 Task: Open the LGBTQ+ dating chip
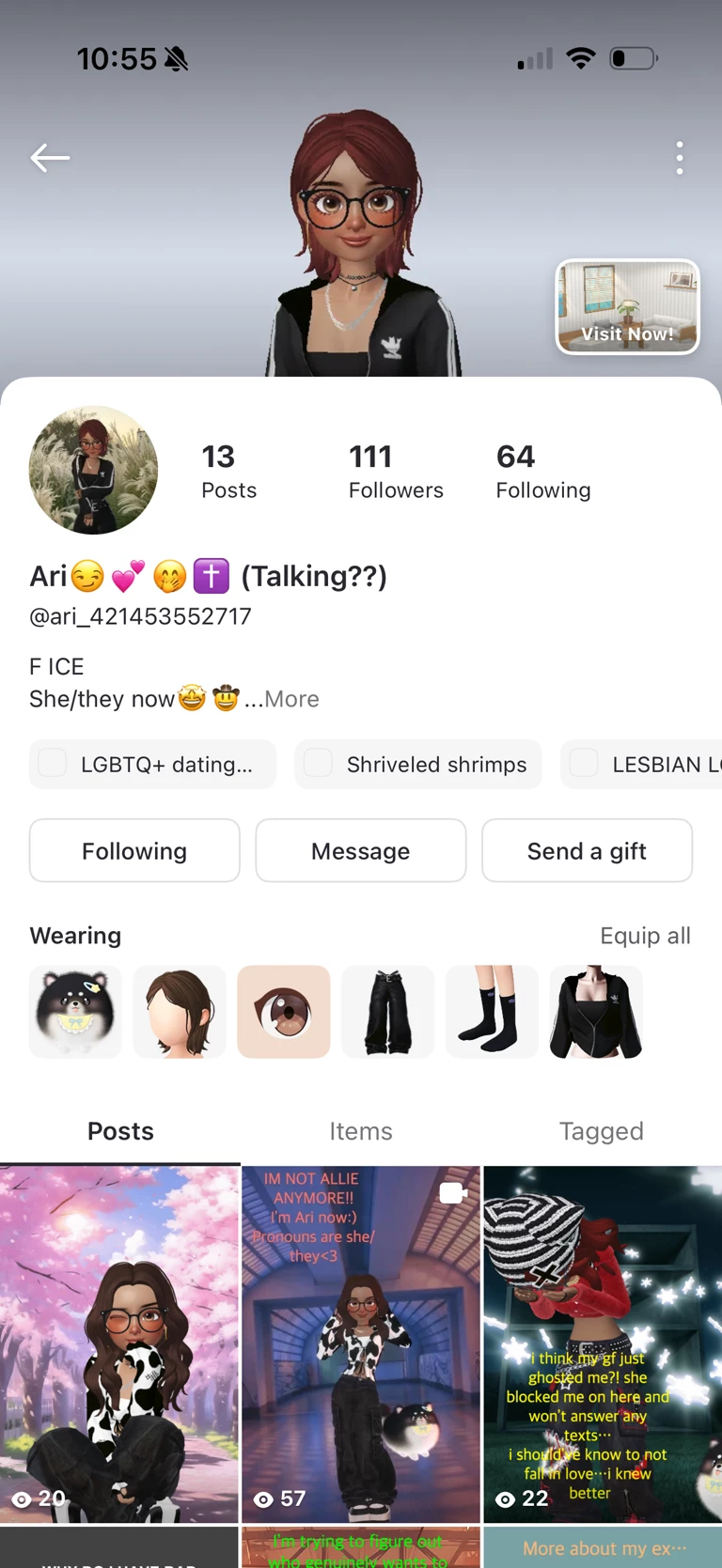pos(153,764)
